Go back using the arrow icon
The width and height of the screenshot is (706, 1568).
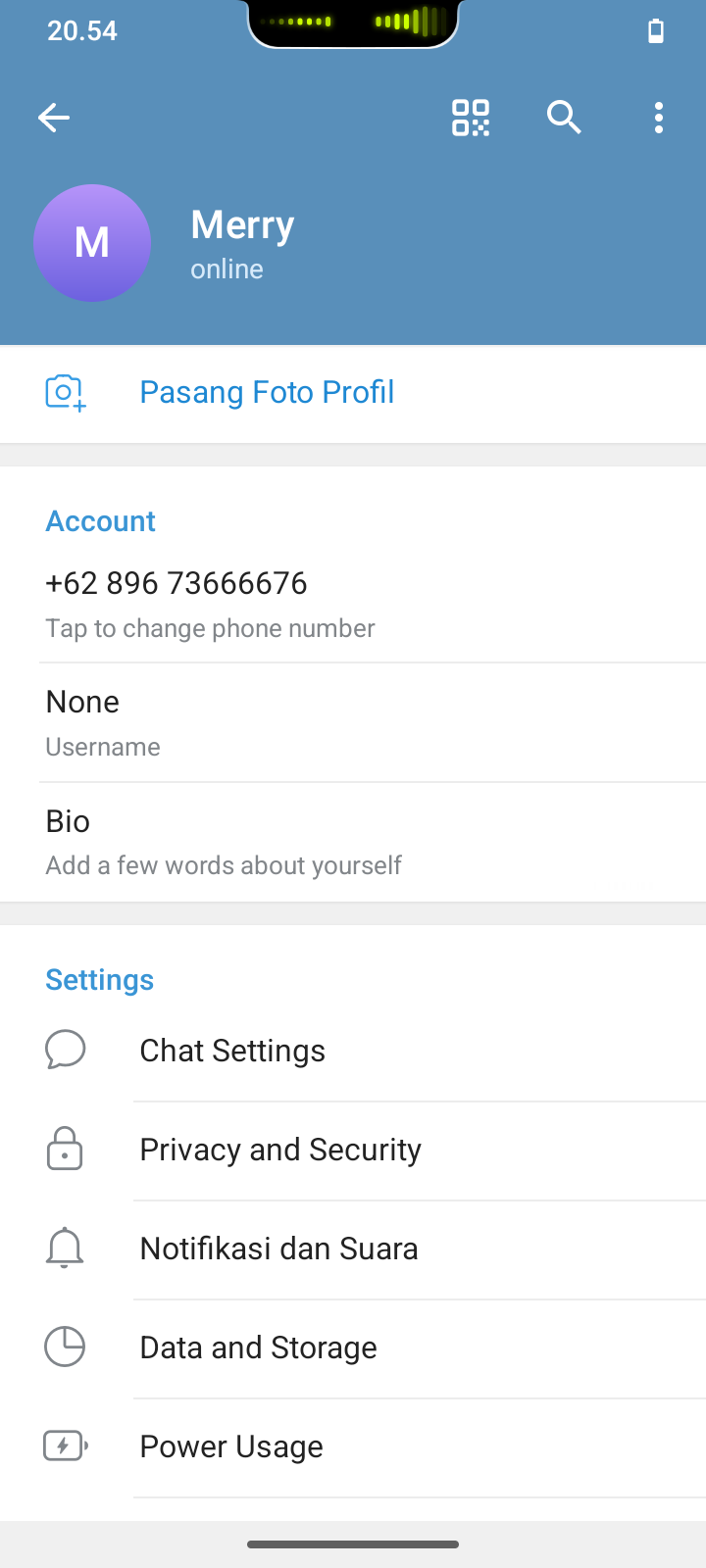point(54,119)
